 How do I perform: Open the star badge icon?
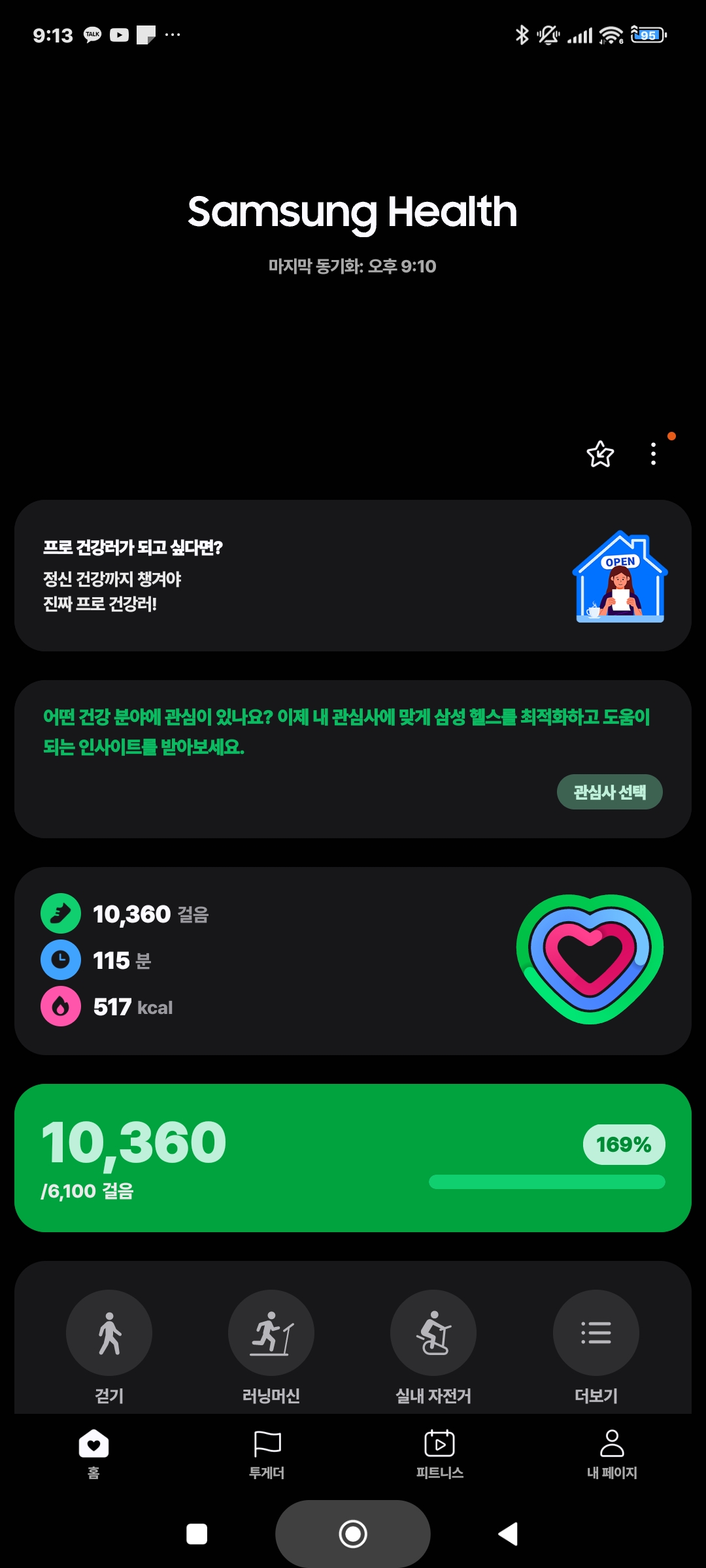click(600, 454)
